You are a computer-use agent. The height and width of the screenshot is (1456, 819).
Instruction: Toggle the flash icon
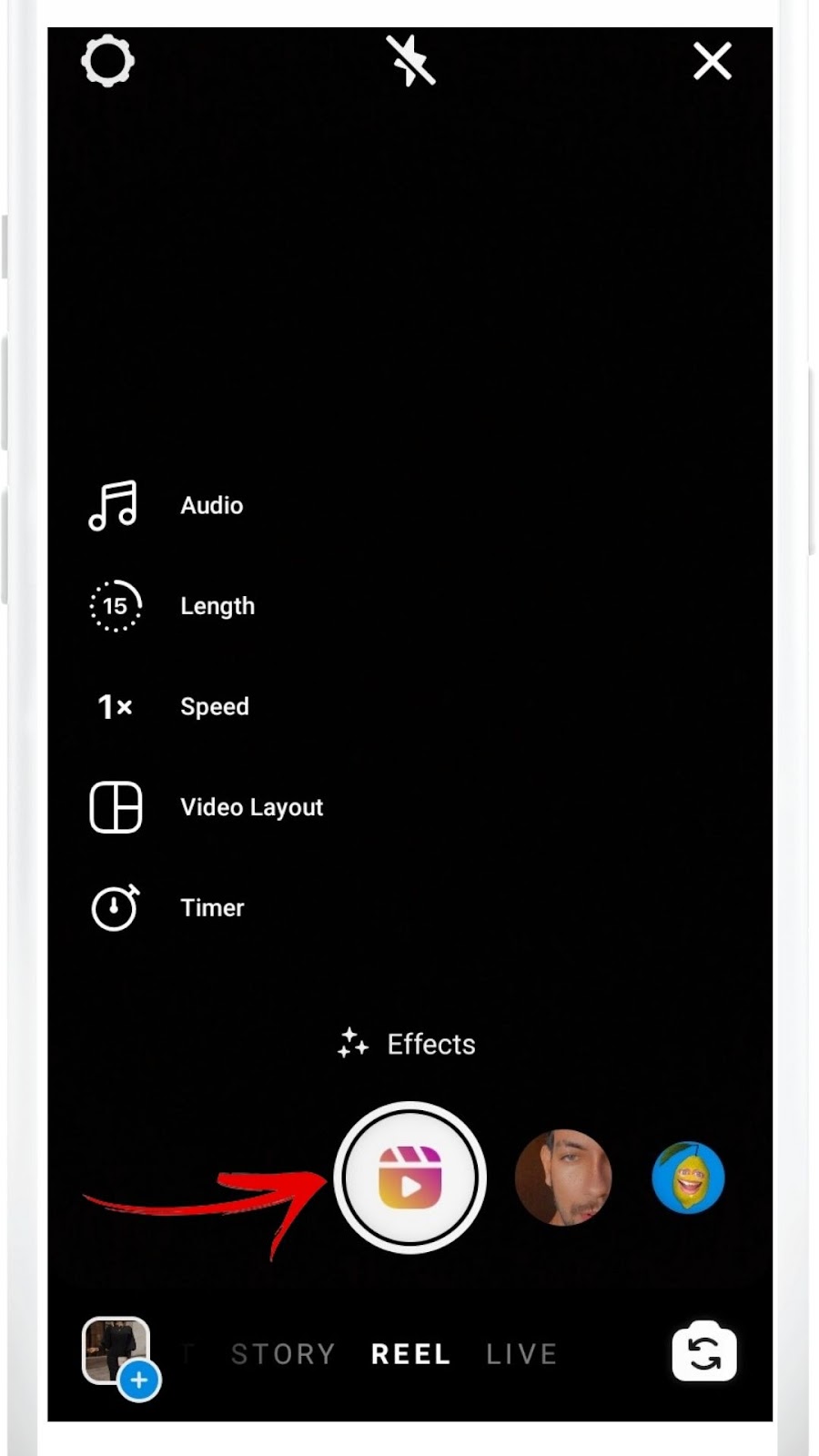point(410,61)
